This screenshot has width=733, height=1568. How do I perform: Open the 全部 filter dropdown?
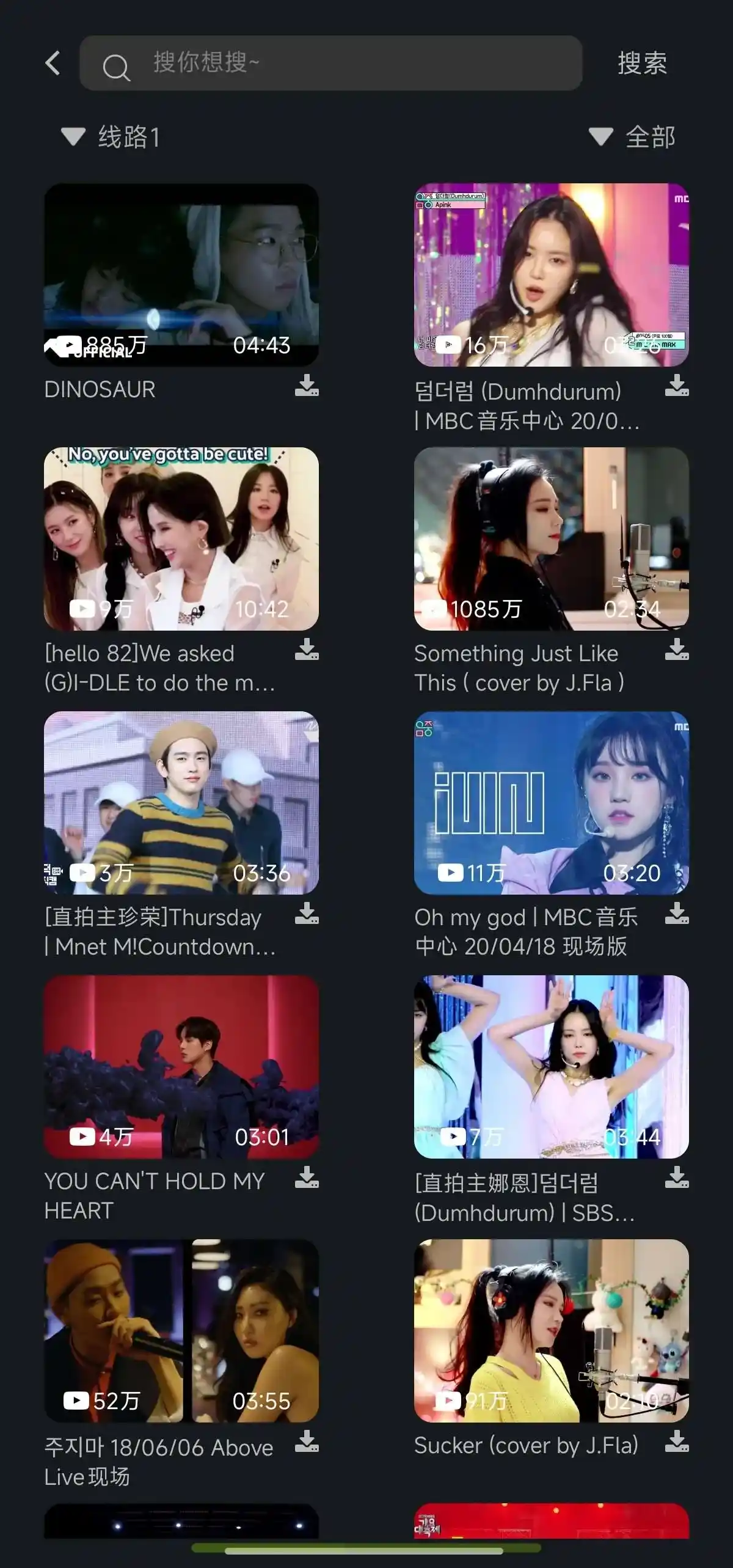[633, 137]
